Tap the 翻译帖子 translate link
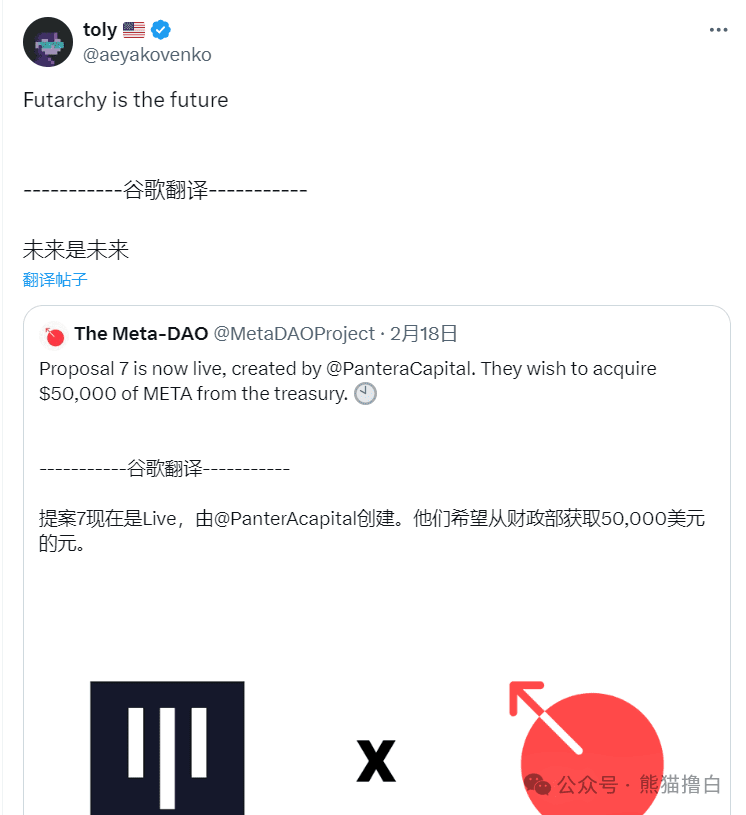The image size is (746, 815). (x=55, y=280)
